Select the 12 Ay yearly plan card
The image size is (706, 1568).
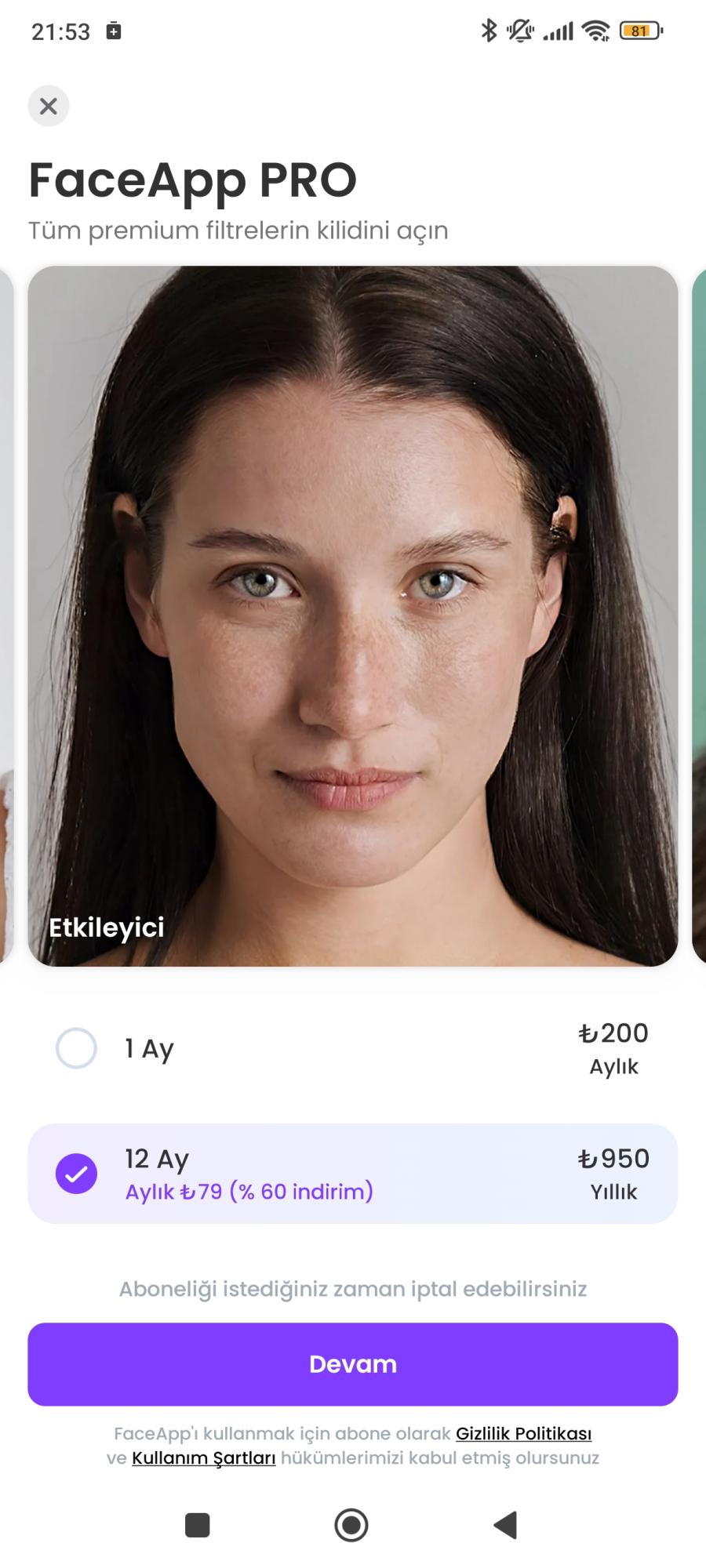(353, 1173)
